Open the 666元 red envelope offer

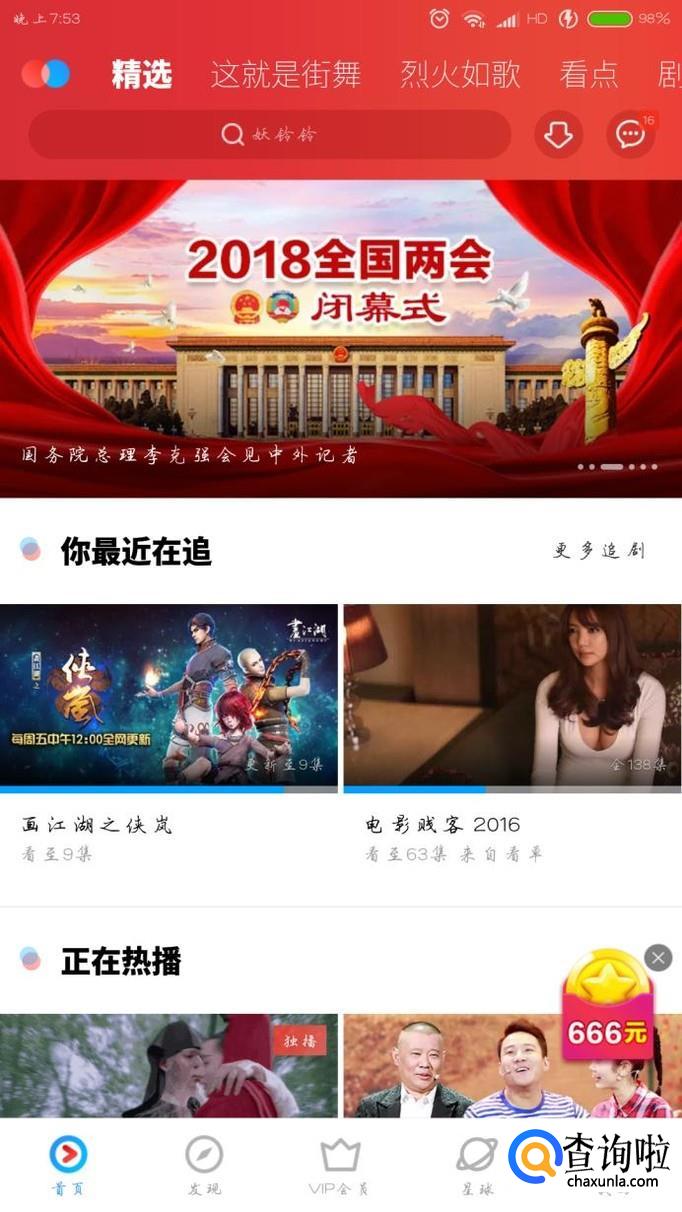[x=607, y=1010]
